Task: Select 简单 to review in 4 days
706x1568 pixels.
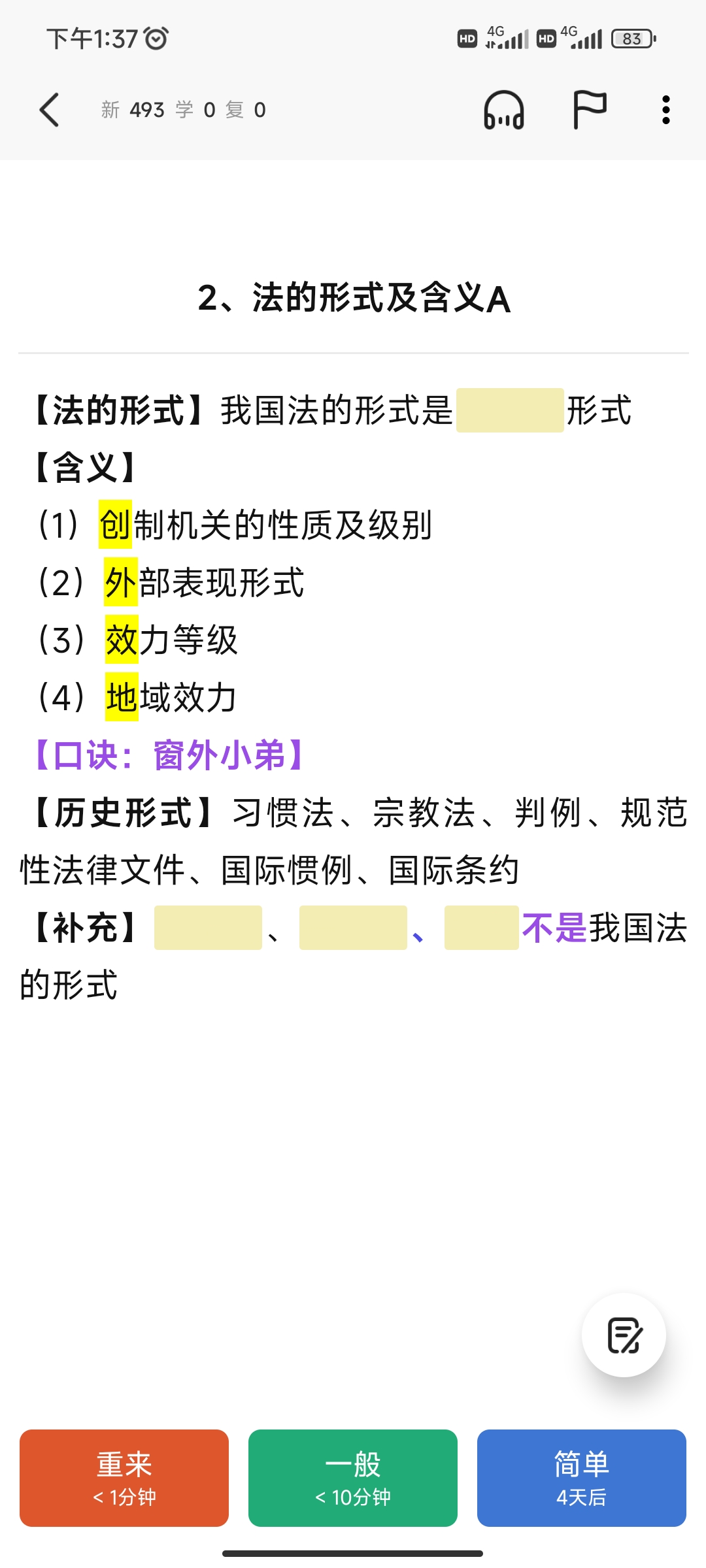Action: tap(582, 1478)
